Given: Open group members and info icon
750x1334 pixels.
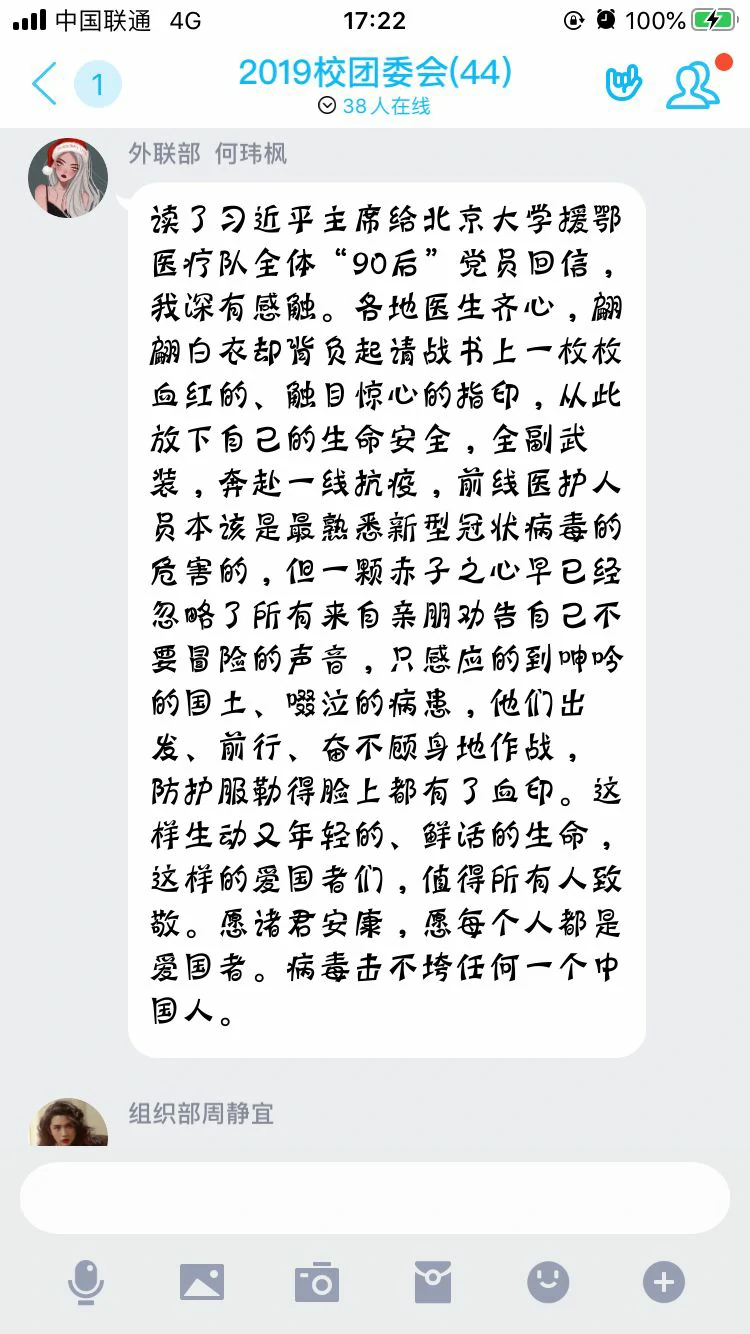Looking at the screenshot, I should [694, 84].
